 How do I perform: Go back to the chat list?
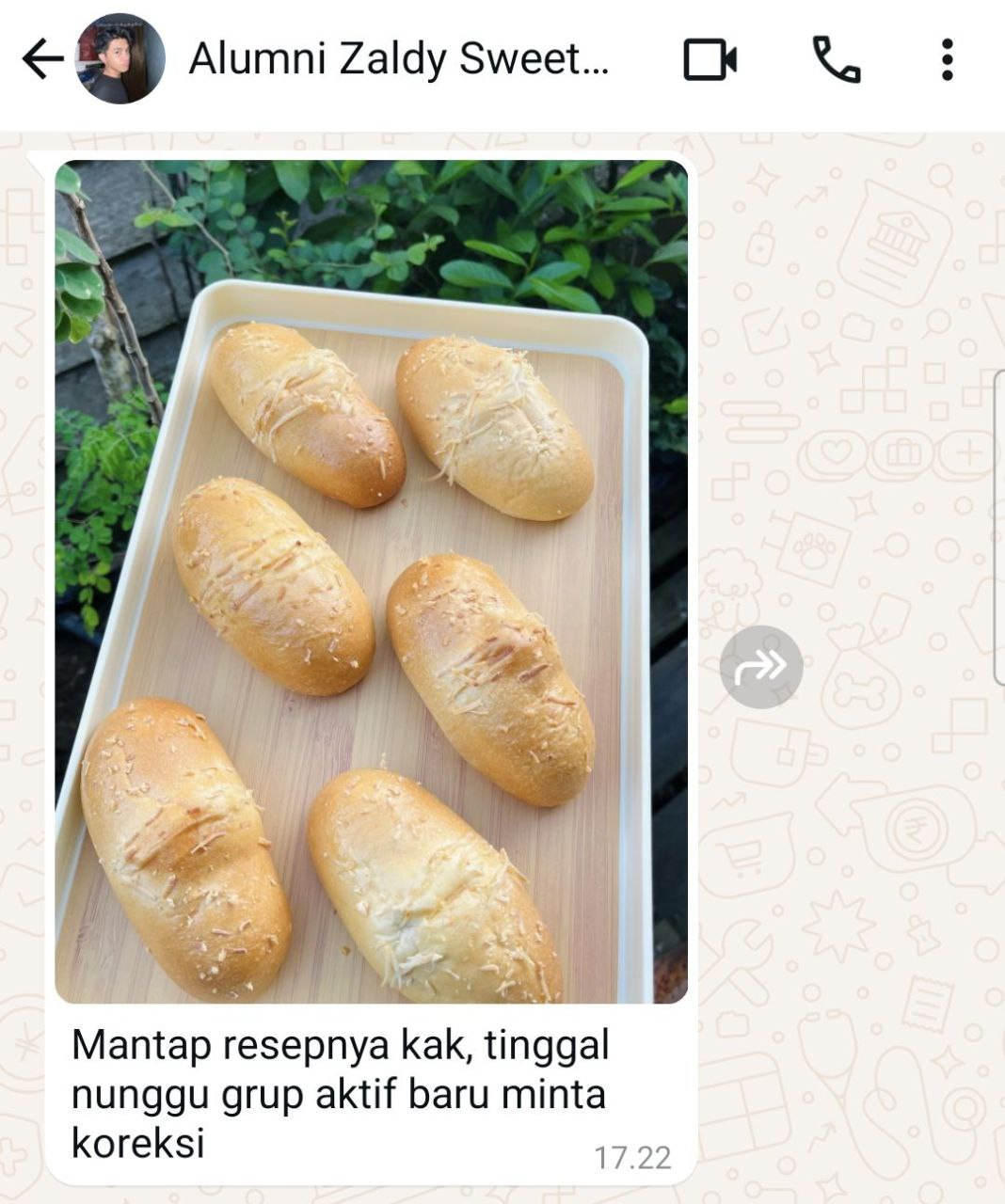41,59
